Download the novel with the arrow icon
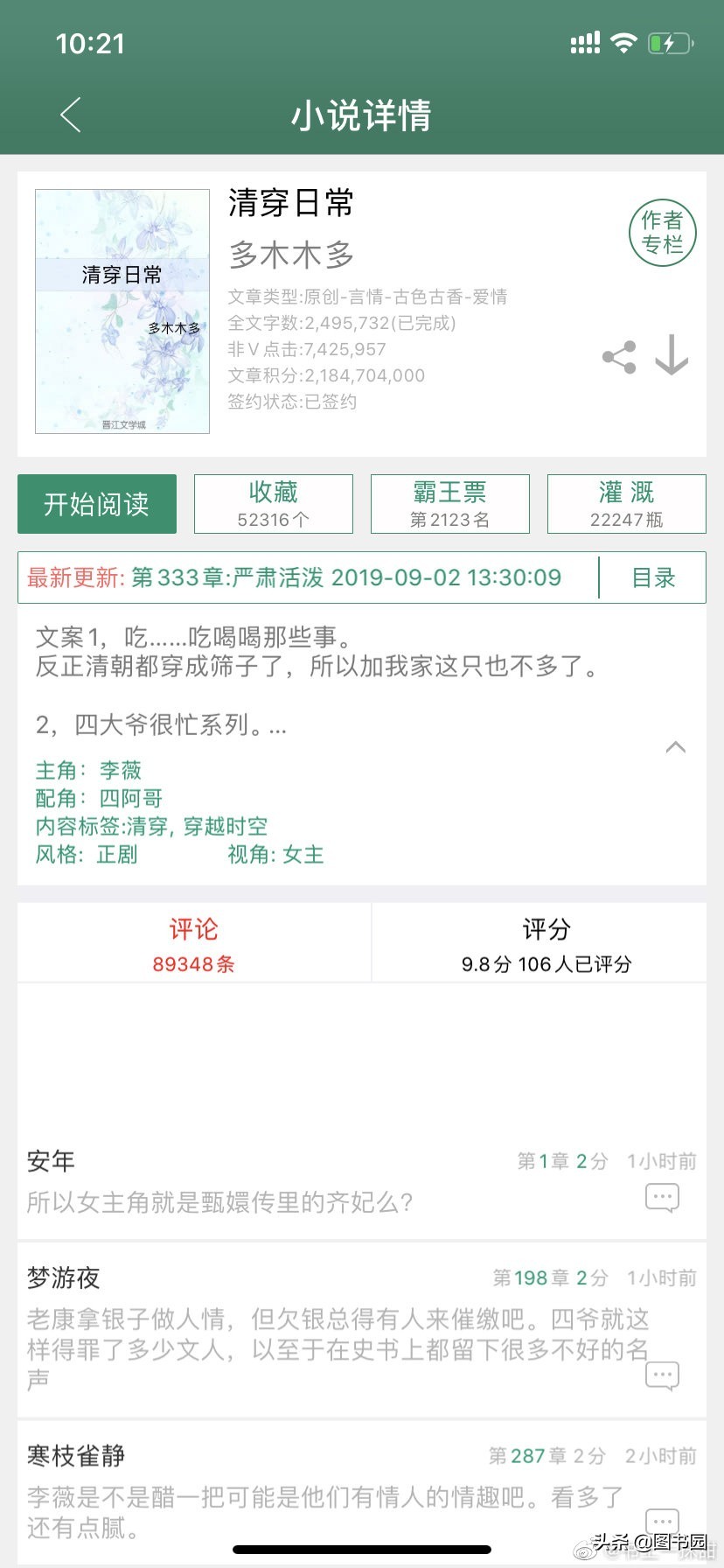Screen dimensions: 724x1568 (x=672, y=355)
